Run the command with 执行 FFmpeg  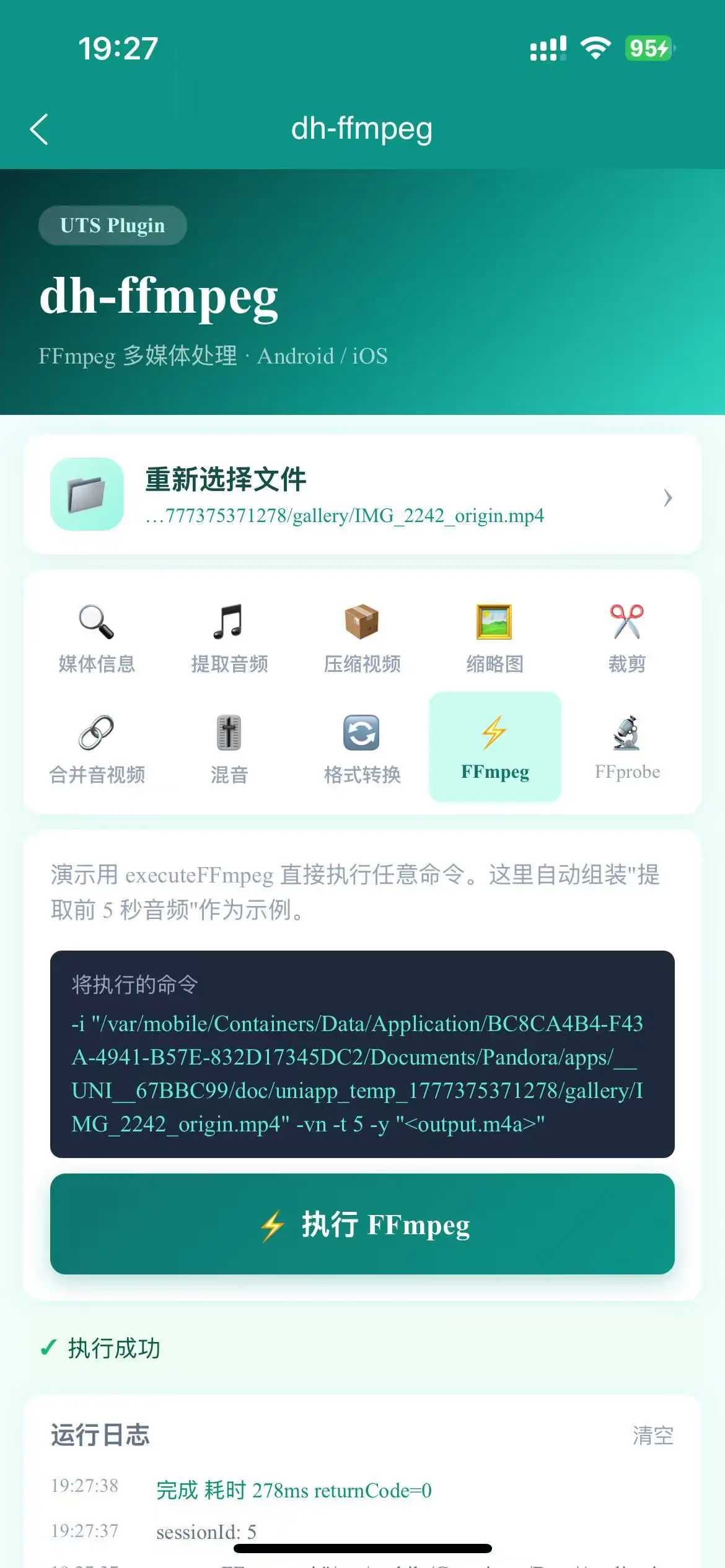click(362, 1224)
